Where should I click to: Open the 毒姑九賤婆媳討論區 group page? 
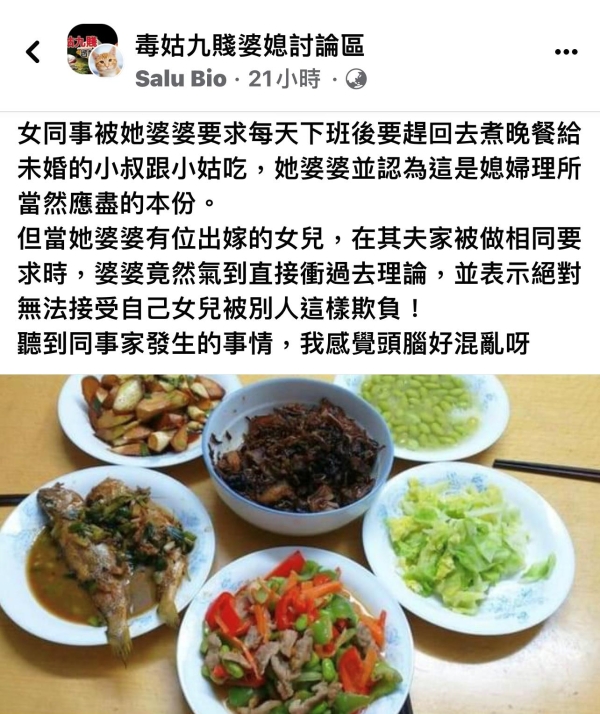pos(249,44)
